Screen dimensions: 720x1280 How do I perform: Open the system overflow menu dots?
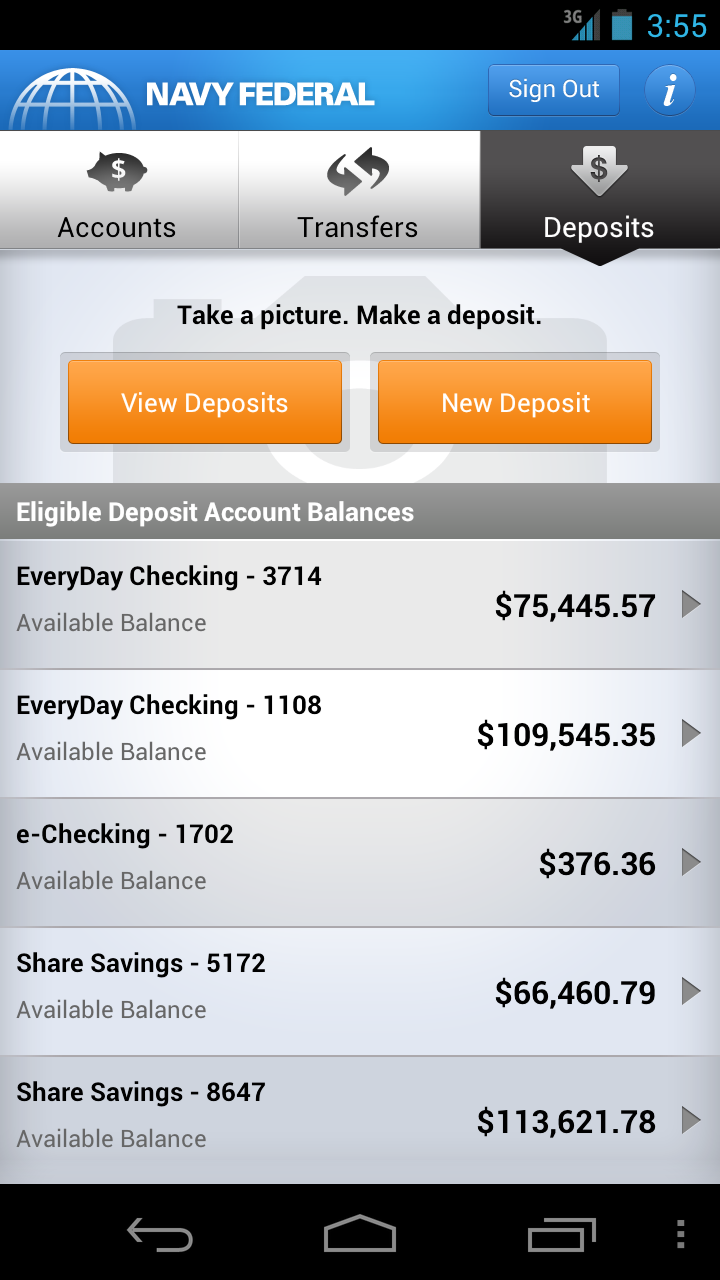coord(680,1234)
